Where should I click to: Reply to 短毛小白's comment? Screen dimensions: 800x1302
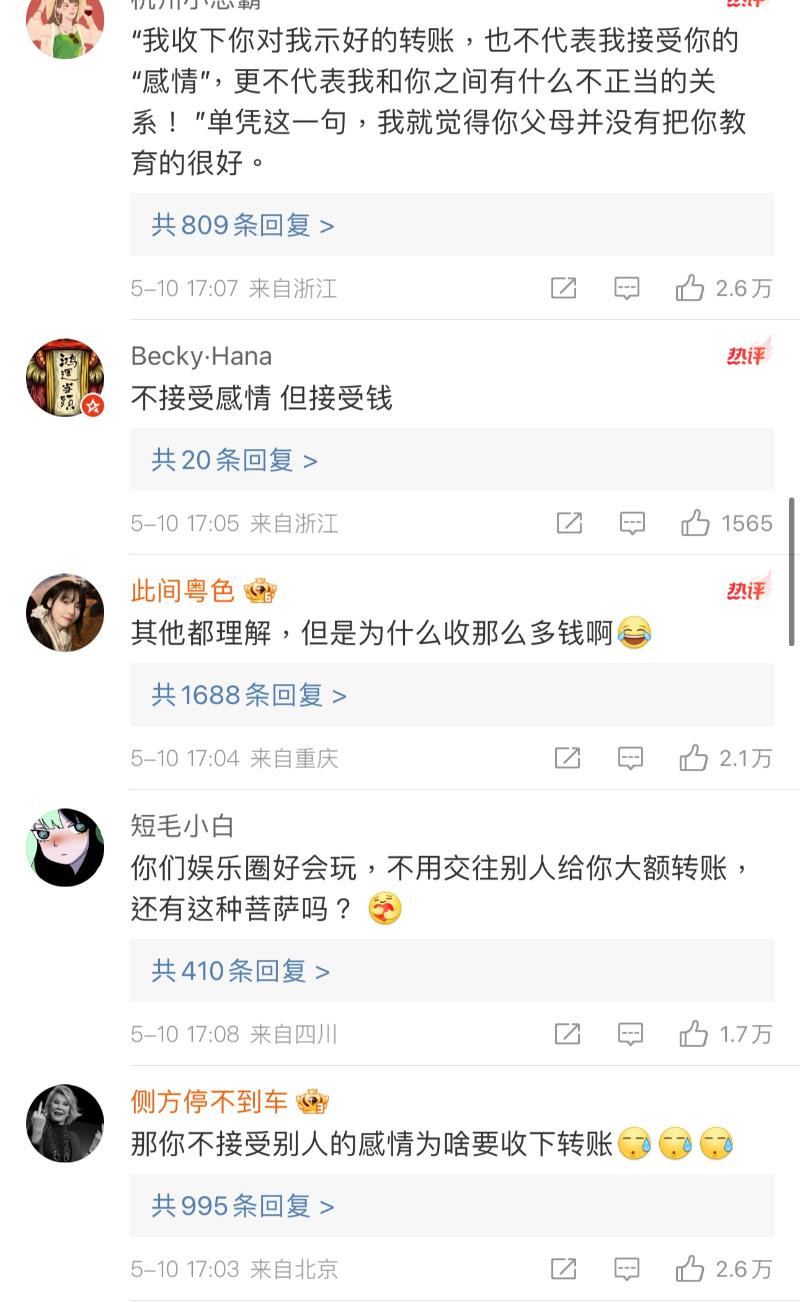(630, 1034)
